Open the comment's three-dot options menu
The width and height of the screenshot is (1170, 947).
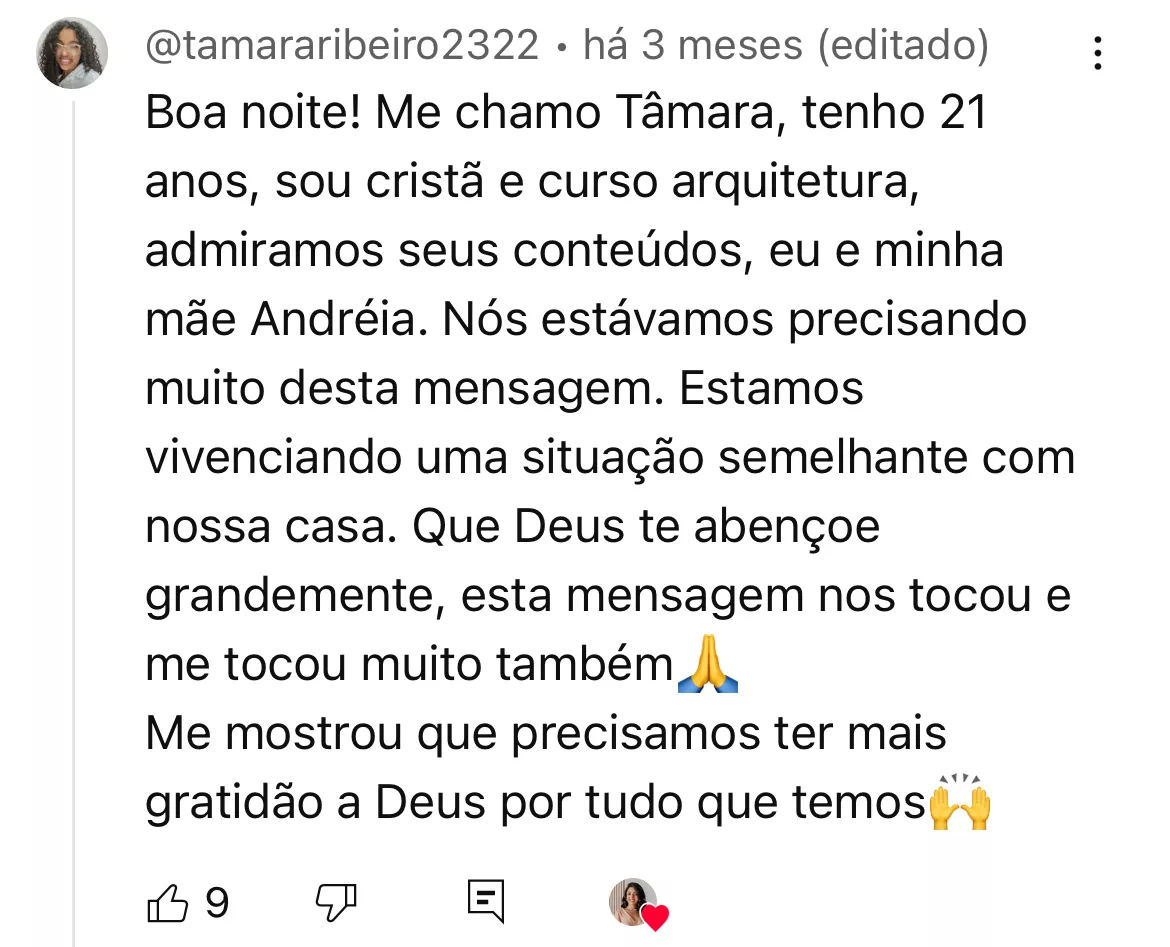pos(1098,53)
